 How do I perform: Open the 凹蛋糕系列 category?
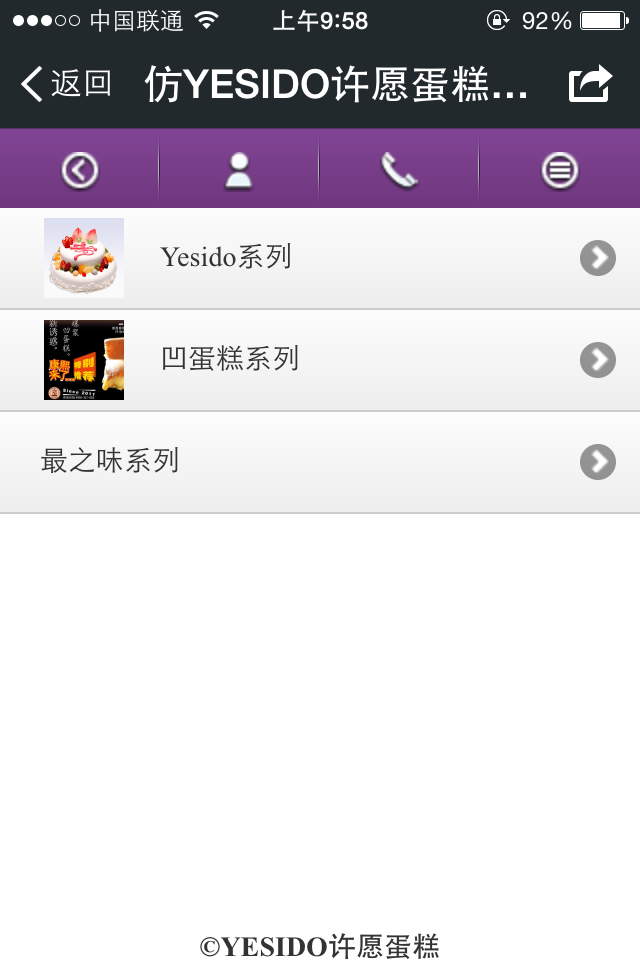click(320, 360)
